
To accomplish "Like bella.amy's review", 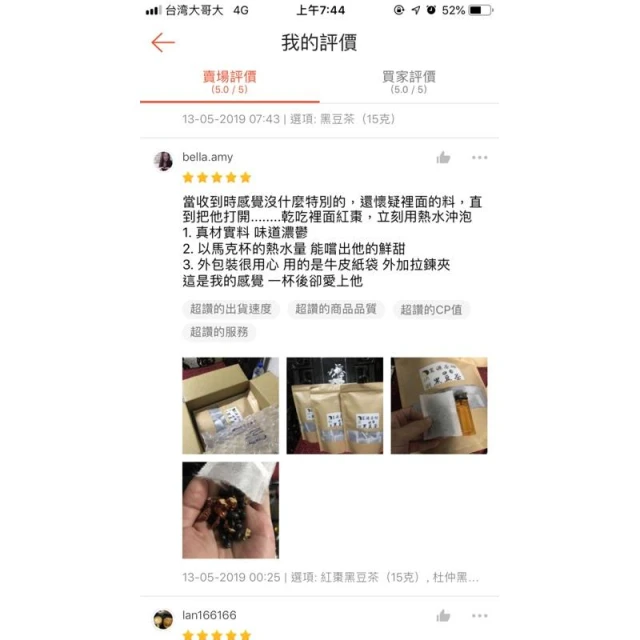I will [443, 158].
